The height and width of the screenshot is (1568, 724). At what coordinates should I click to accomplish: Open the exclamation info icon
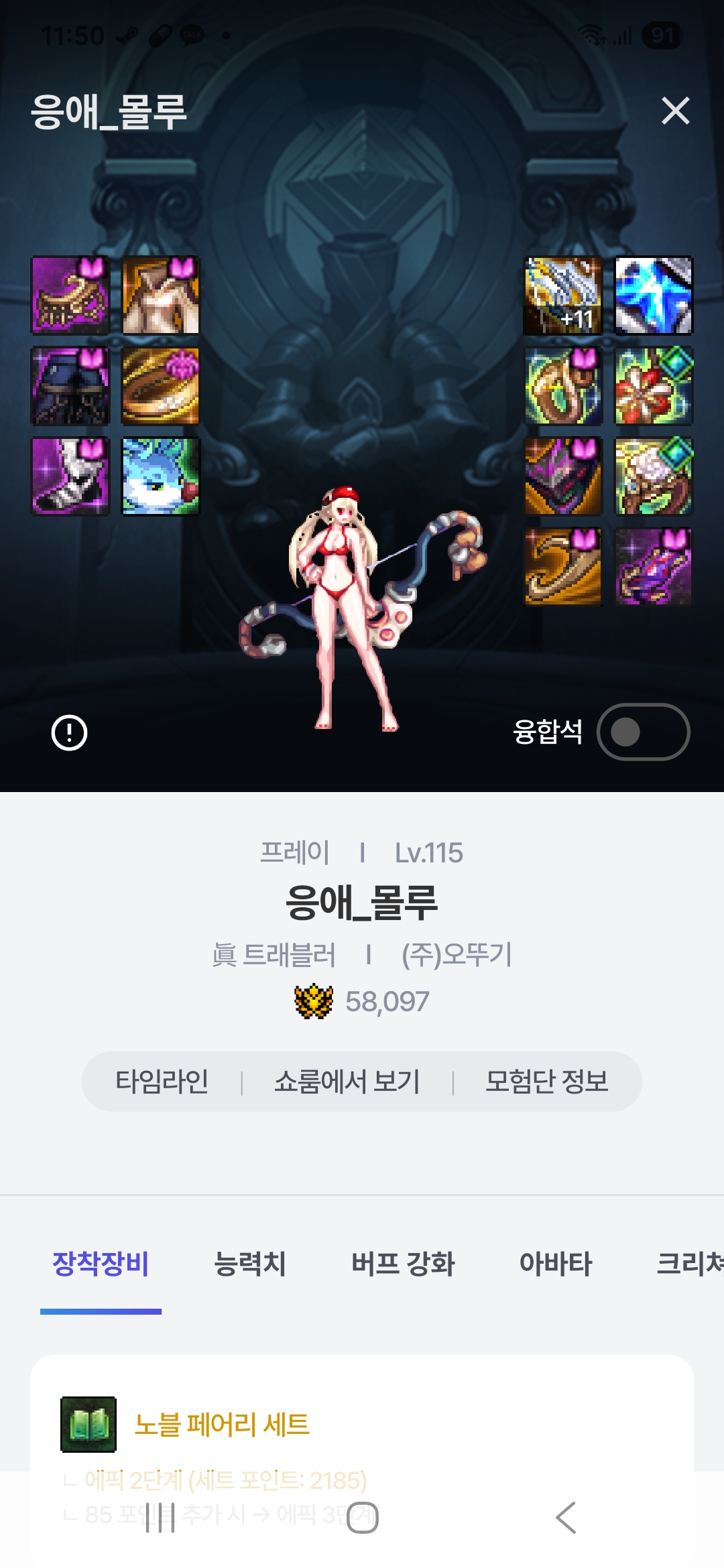coord(69,732)
